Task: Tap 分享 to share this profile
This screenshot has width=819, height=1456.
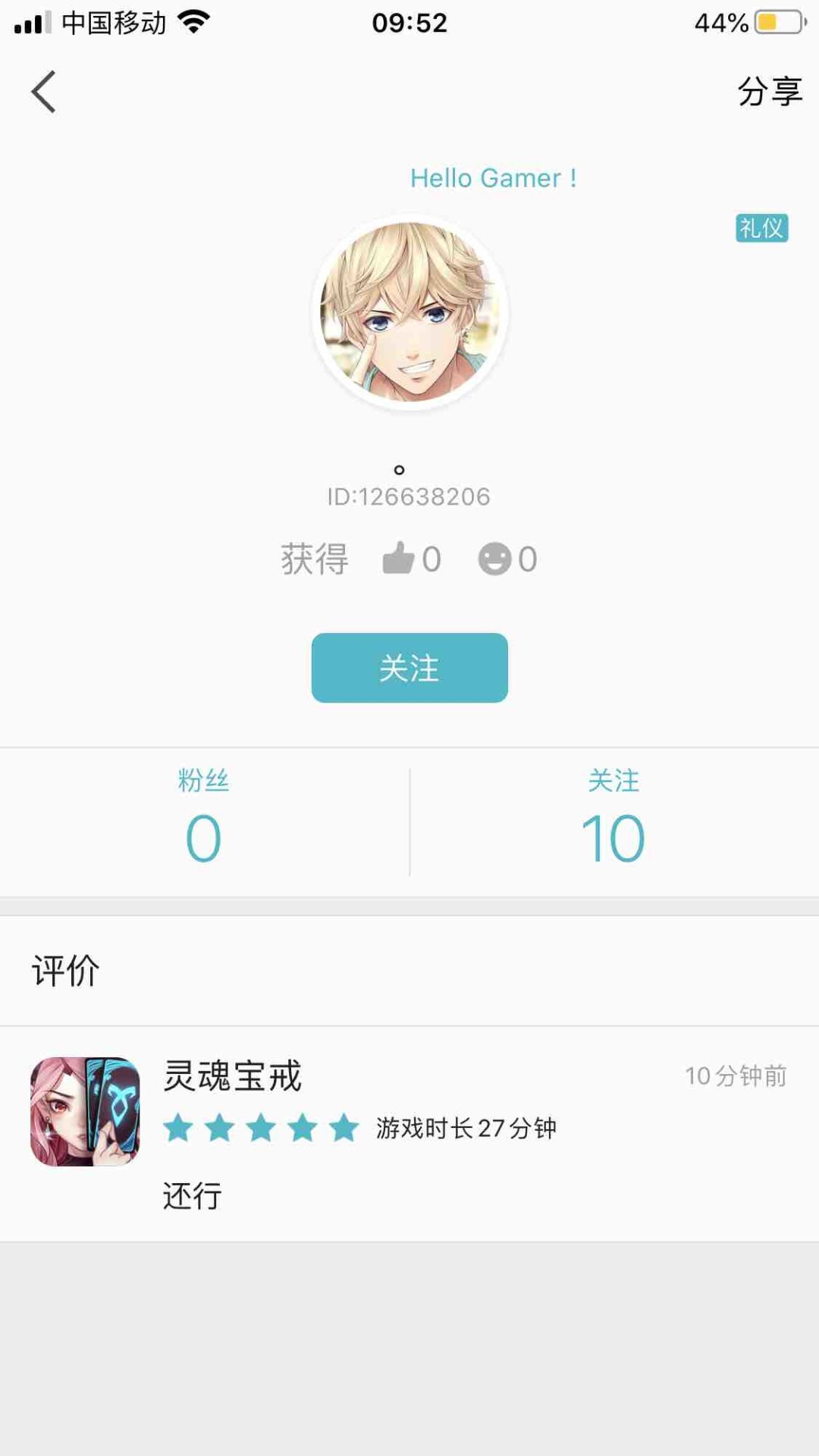Action: [x=770, y=92]
